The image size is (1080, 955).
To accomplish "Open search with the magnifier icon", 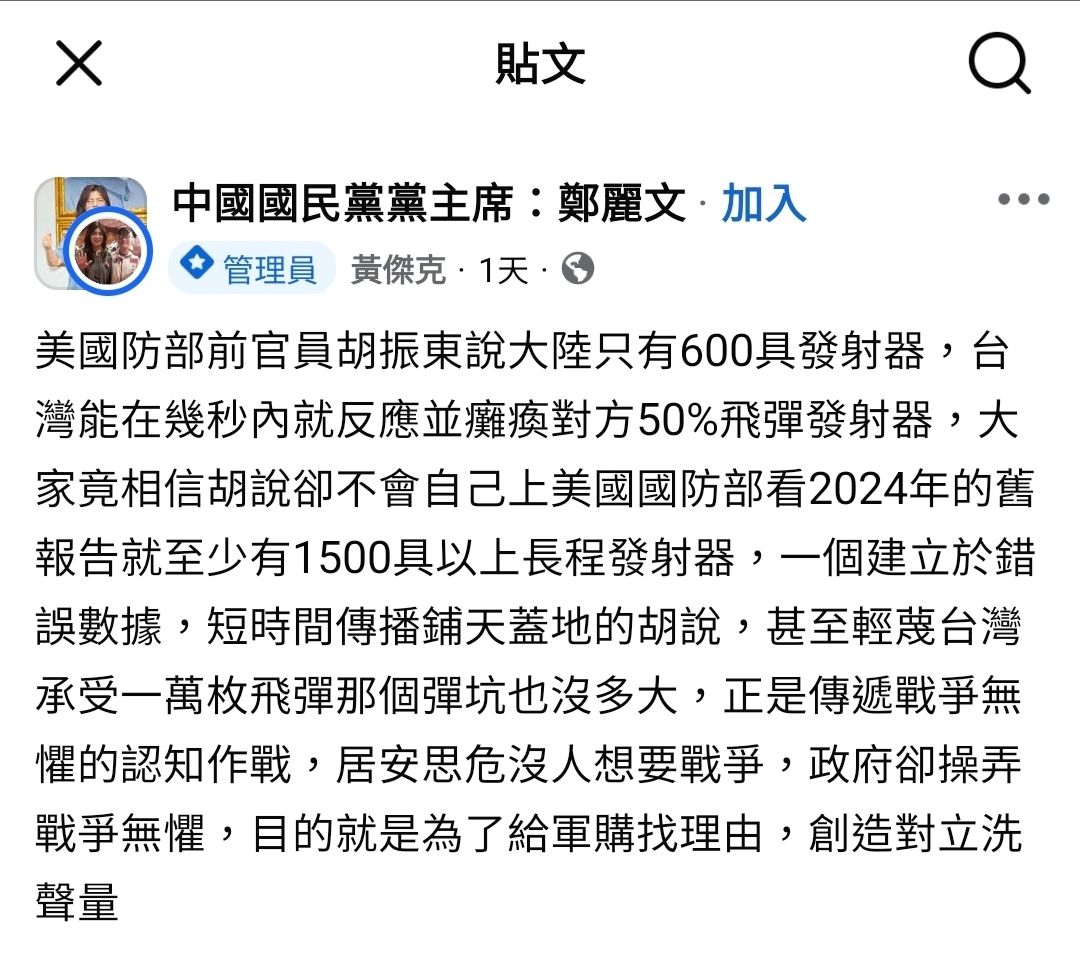I will pyautogui.click(x=999, y=63).
